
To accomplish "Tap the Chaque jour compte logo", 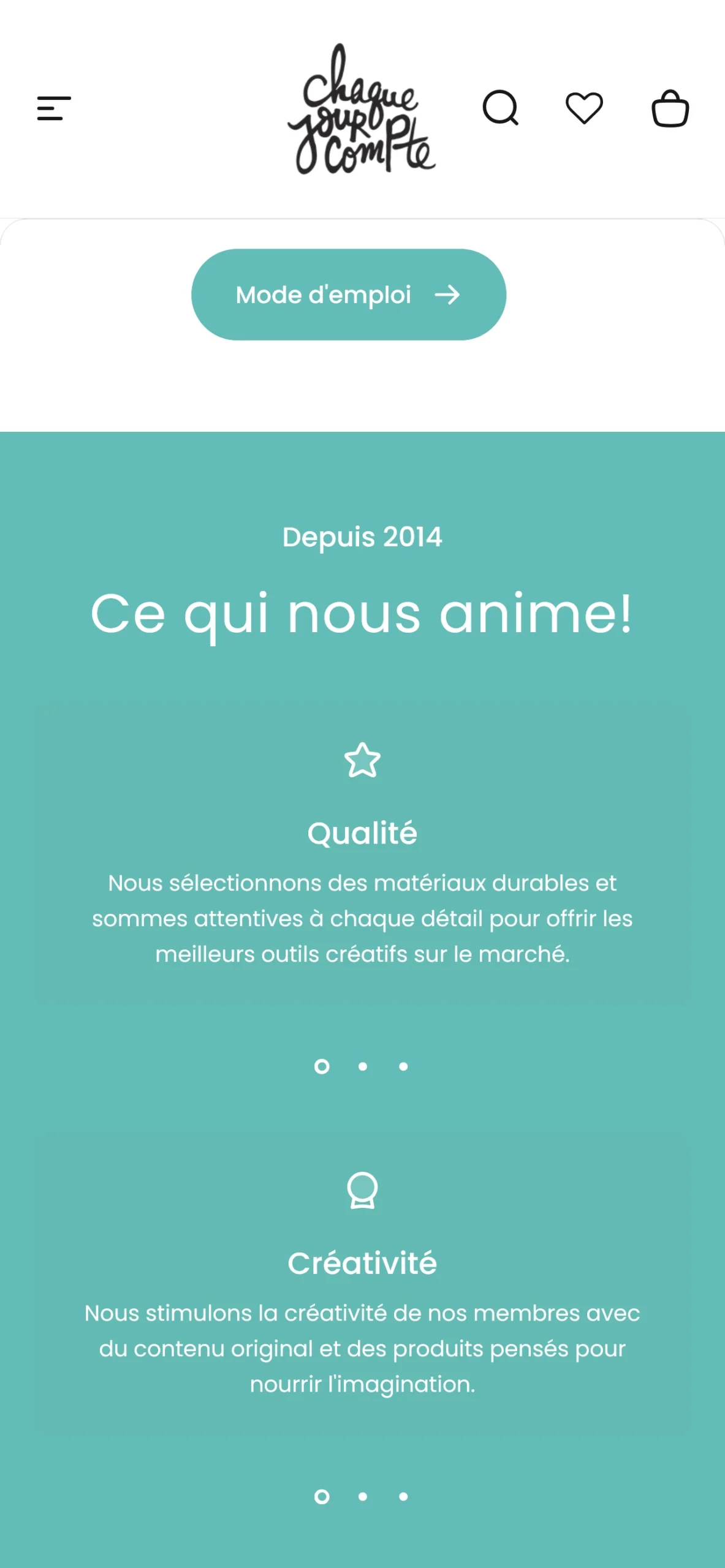I will [x=362, y=109].
